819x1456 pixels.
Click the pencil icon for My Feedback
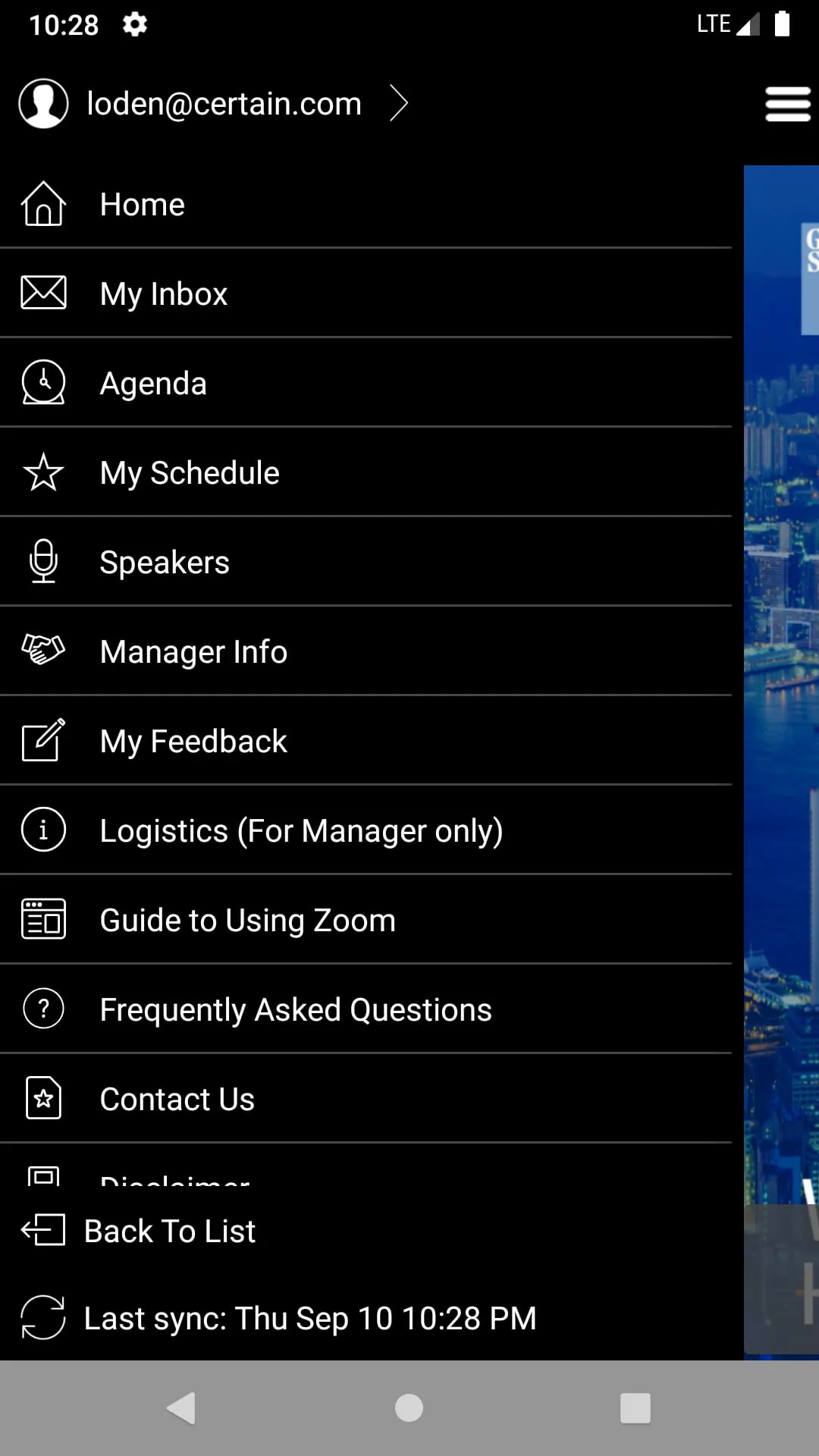pos(43,740)
